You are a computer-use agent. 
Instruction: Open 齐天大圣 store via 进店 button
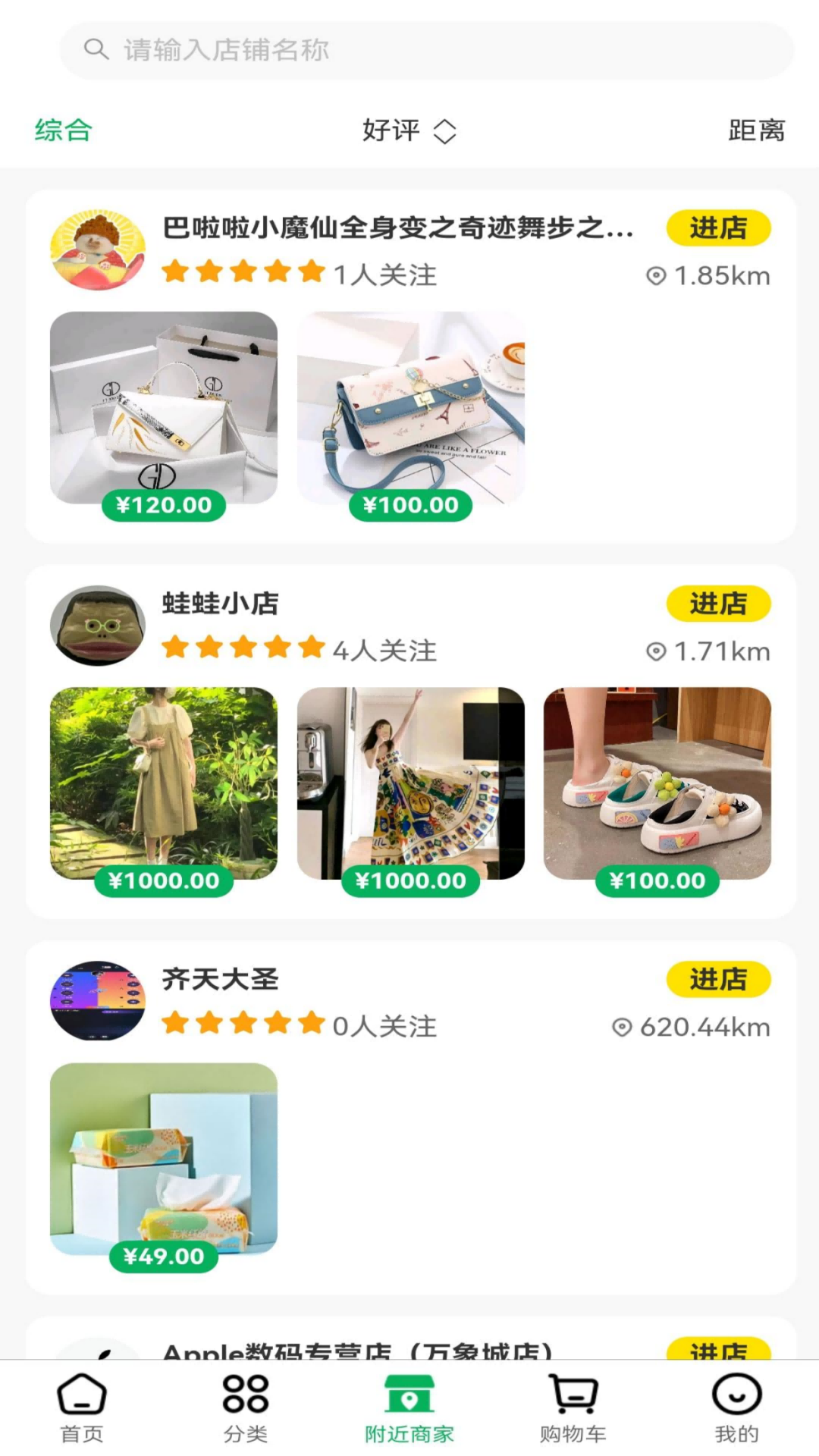coord(719,979)
